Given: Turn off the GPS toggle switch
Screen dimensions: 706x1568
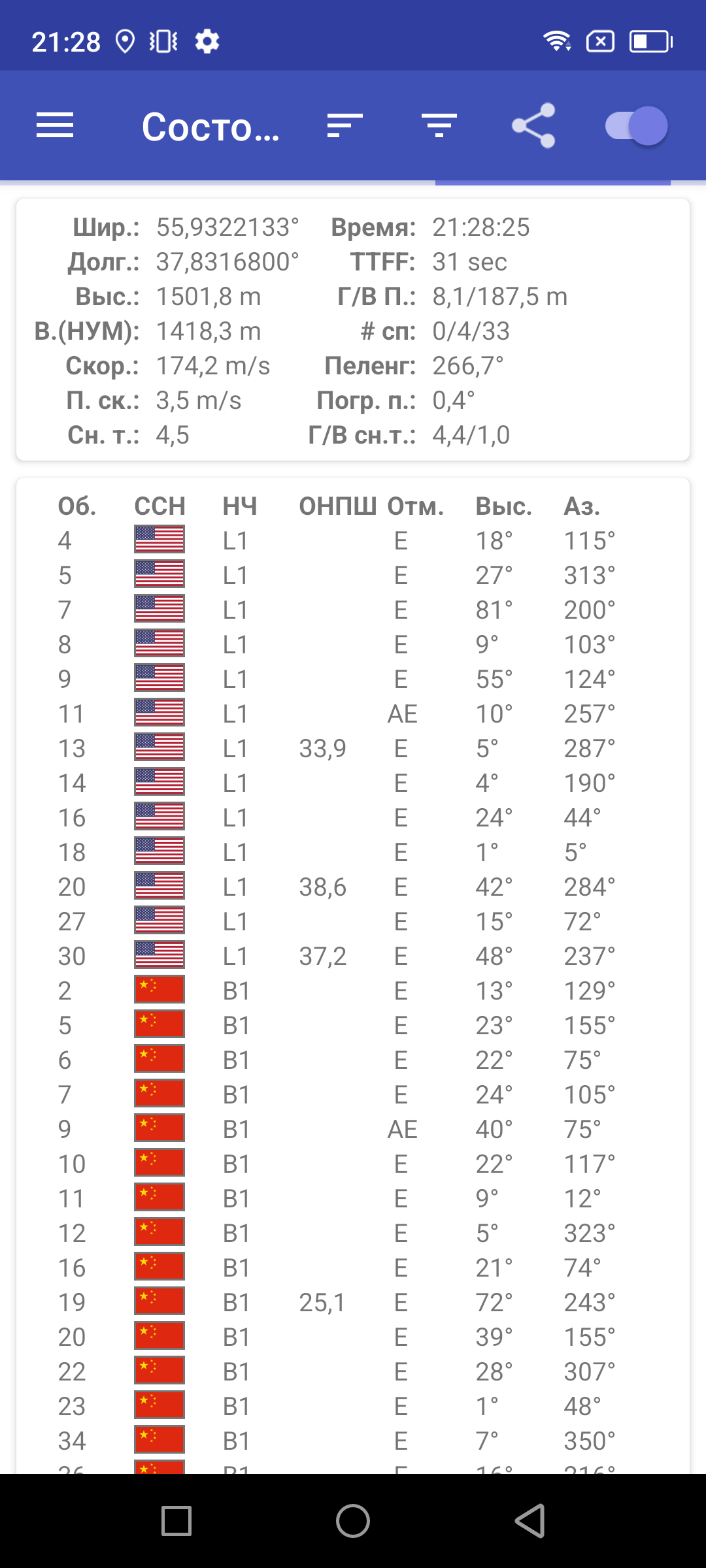Looking at the screenshot, I should tap(636, 125).
